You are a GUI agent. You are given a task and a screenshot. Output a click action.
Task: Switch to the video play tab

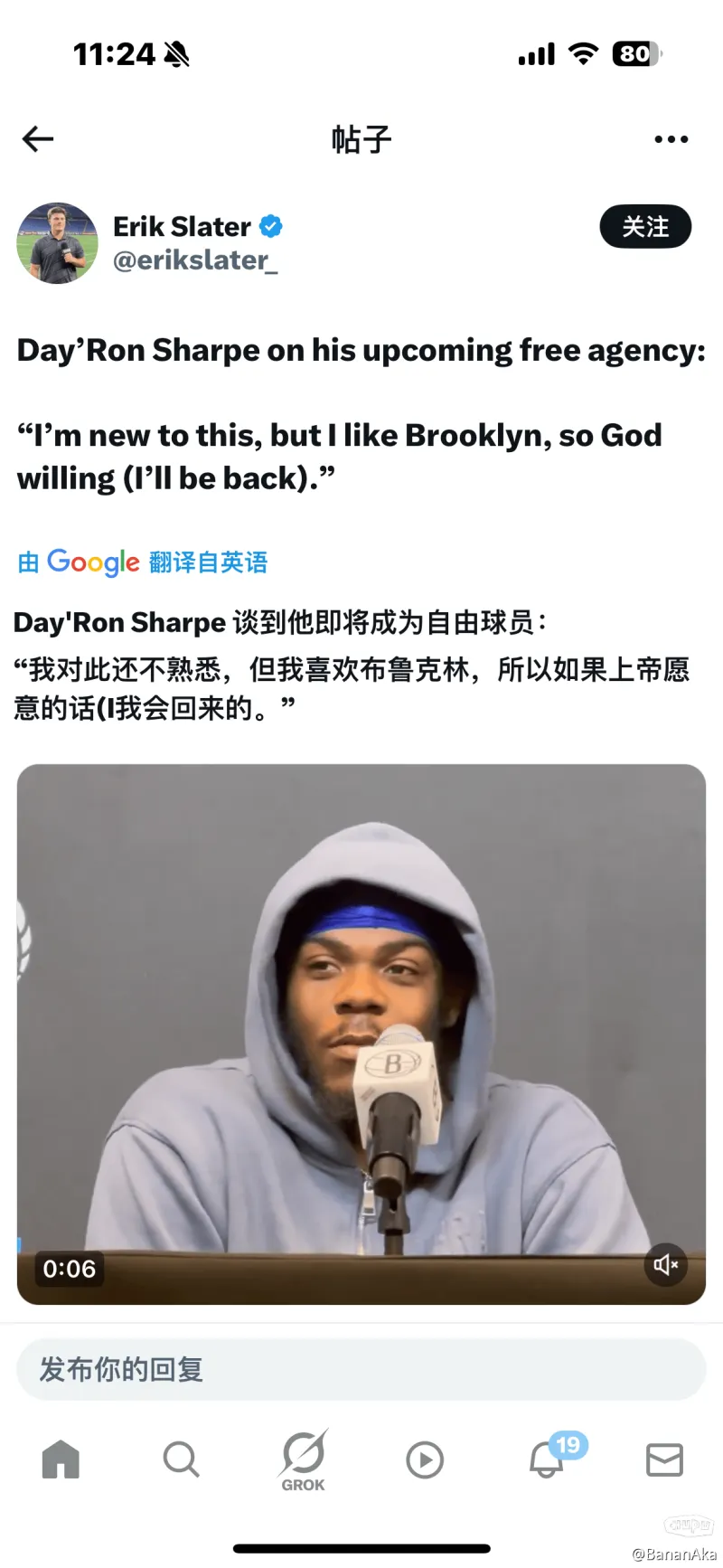click(x=425, y=1459)
